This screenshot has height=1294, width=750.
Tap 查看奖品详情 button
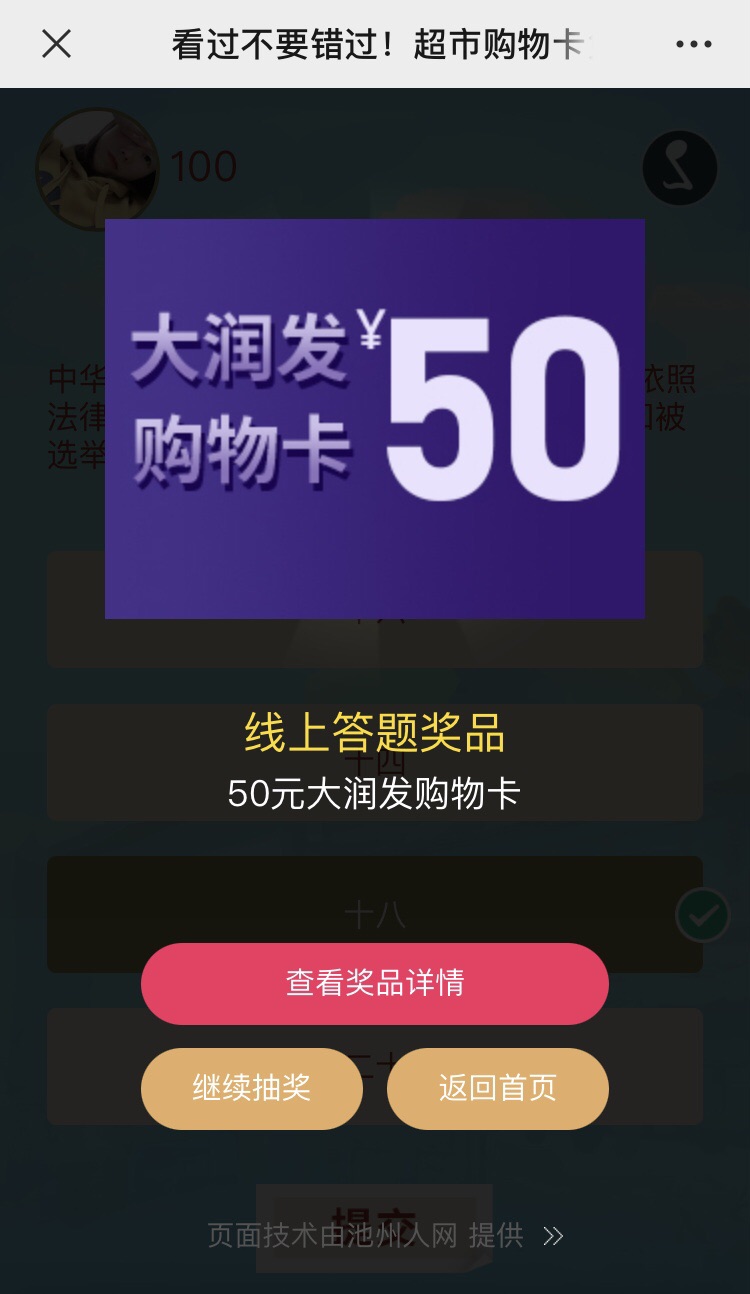pos(375,983)
